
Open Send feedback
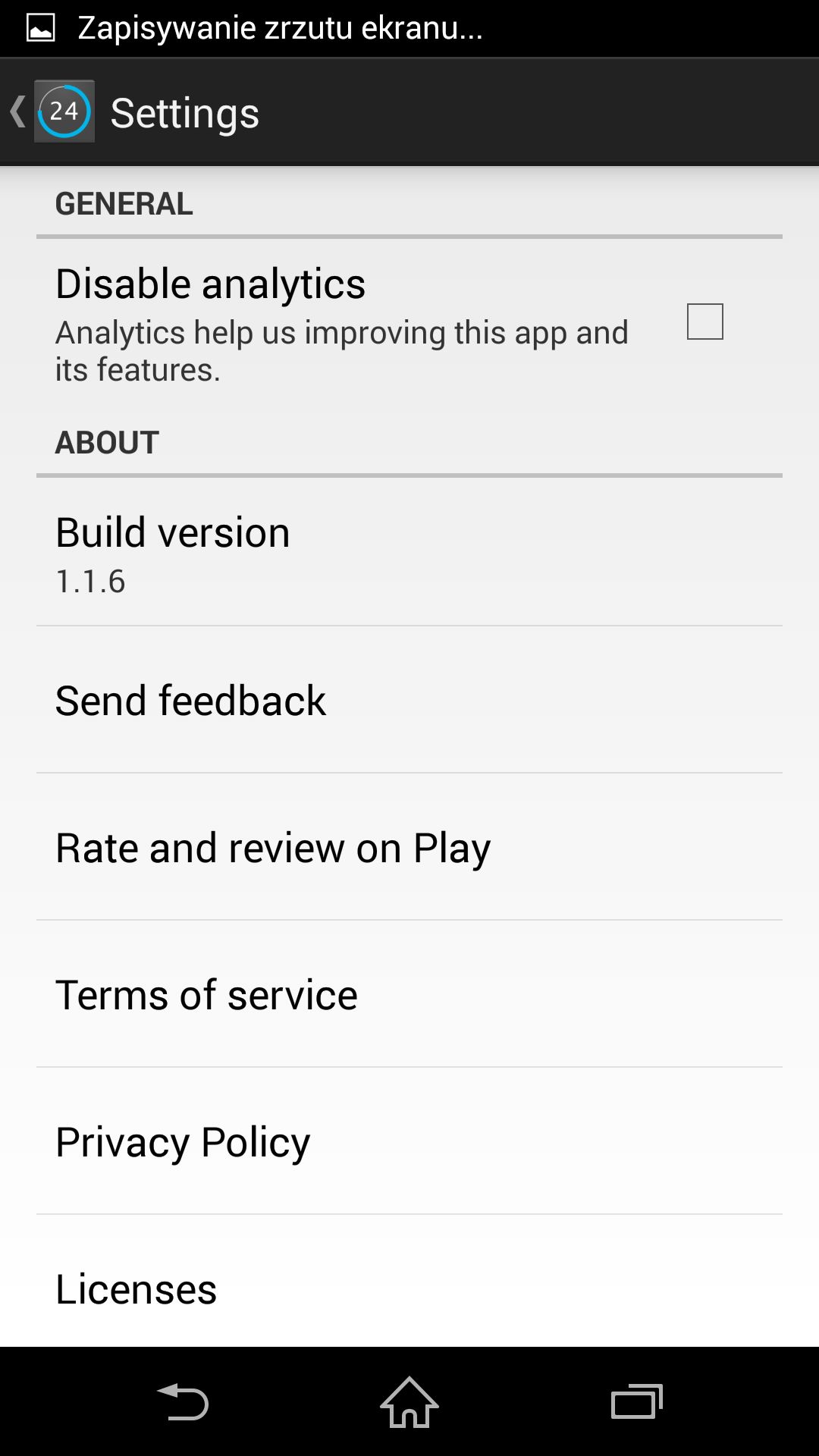(x=409, y=700)
